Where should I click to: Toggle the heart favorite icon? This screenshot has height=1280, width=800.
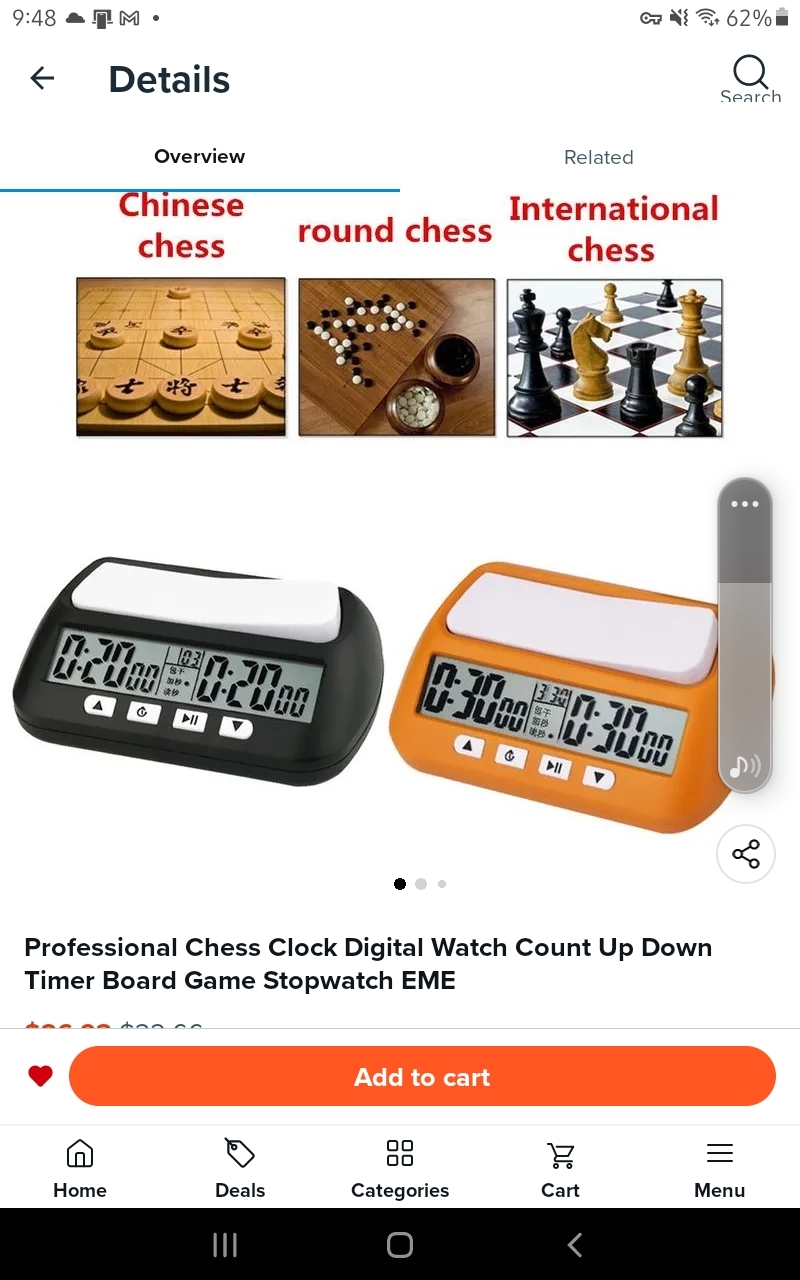[x=40, y=1077]
